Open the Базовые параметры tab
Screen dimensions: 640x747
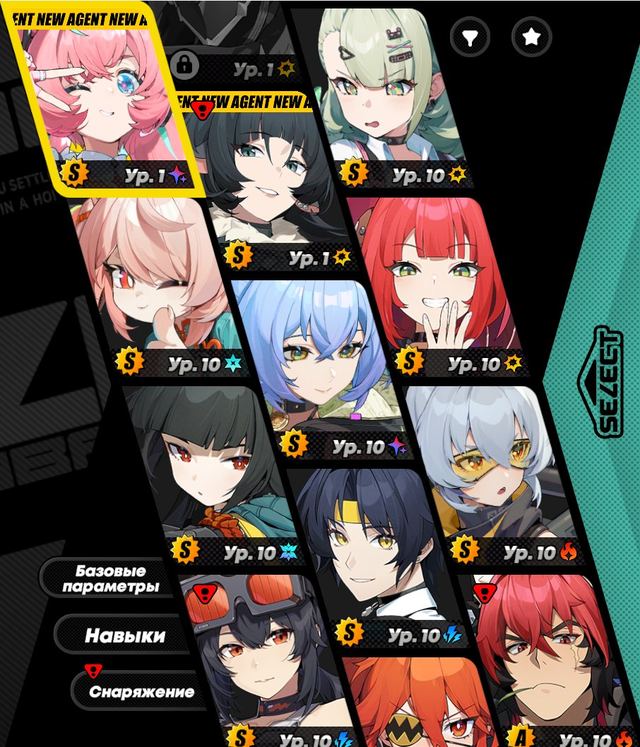(109, 578)
